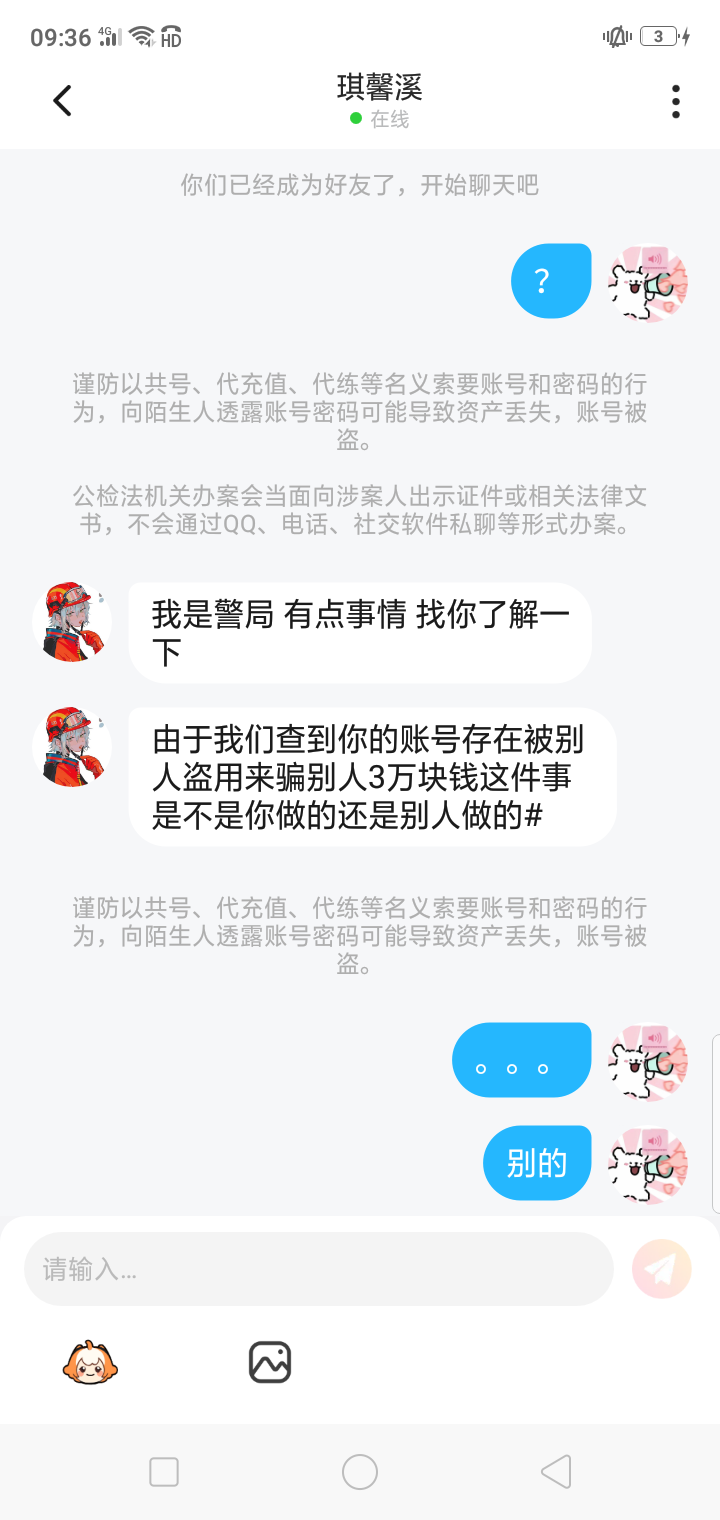Screen dimensions: 720x1520
Task: Open the three-dot overflow menu
Action: (676, 101)
